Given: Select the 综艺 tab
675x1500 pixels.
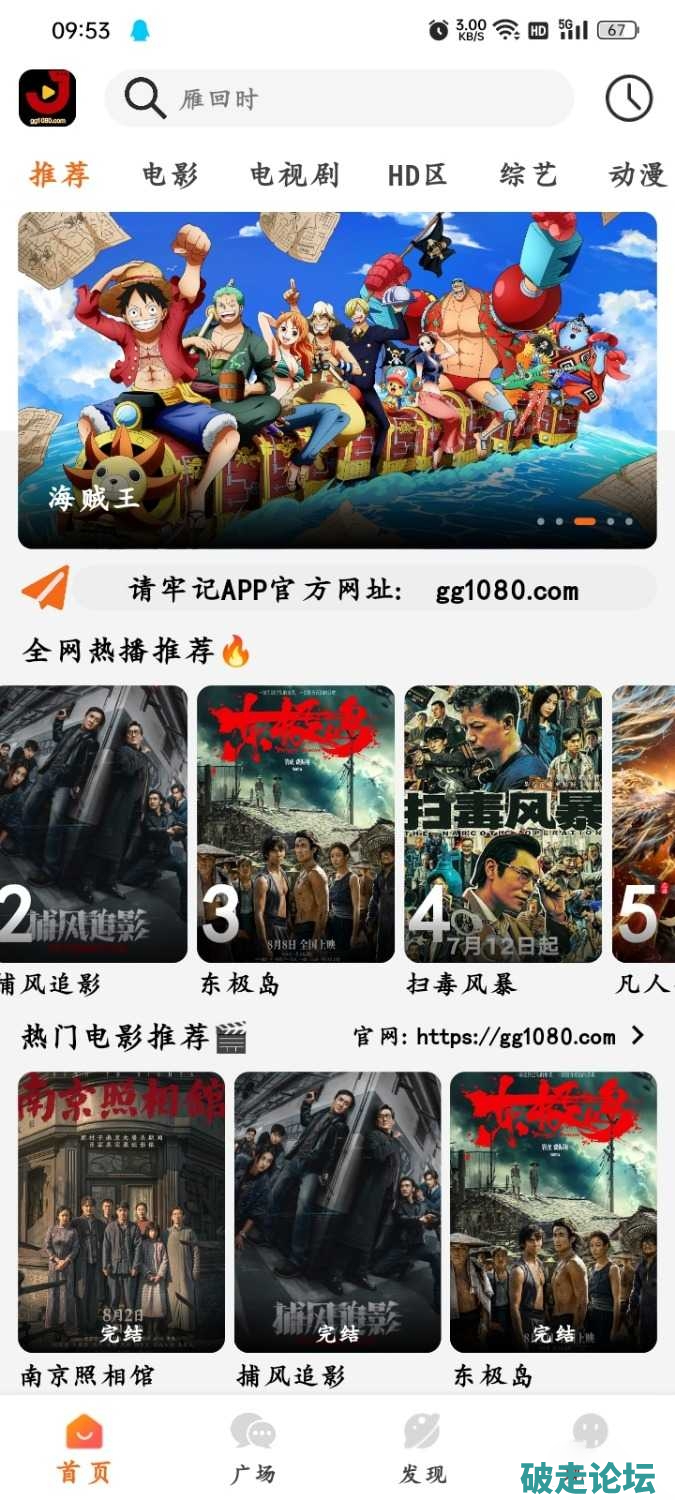Looking at the screenshot, I should (x=528, y=175).
